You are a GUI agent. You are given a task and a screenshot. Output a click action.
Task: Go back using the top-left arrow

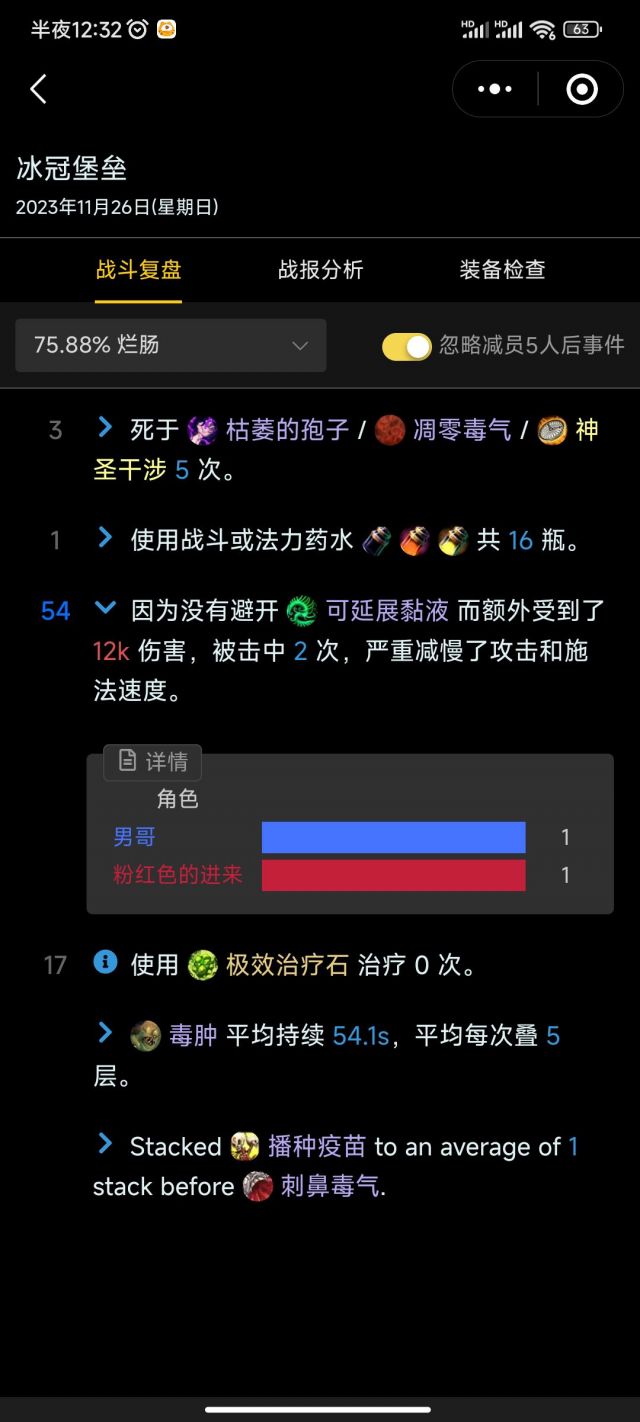click(x=38, y=89)
